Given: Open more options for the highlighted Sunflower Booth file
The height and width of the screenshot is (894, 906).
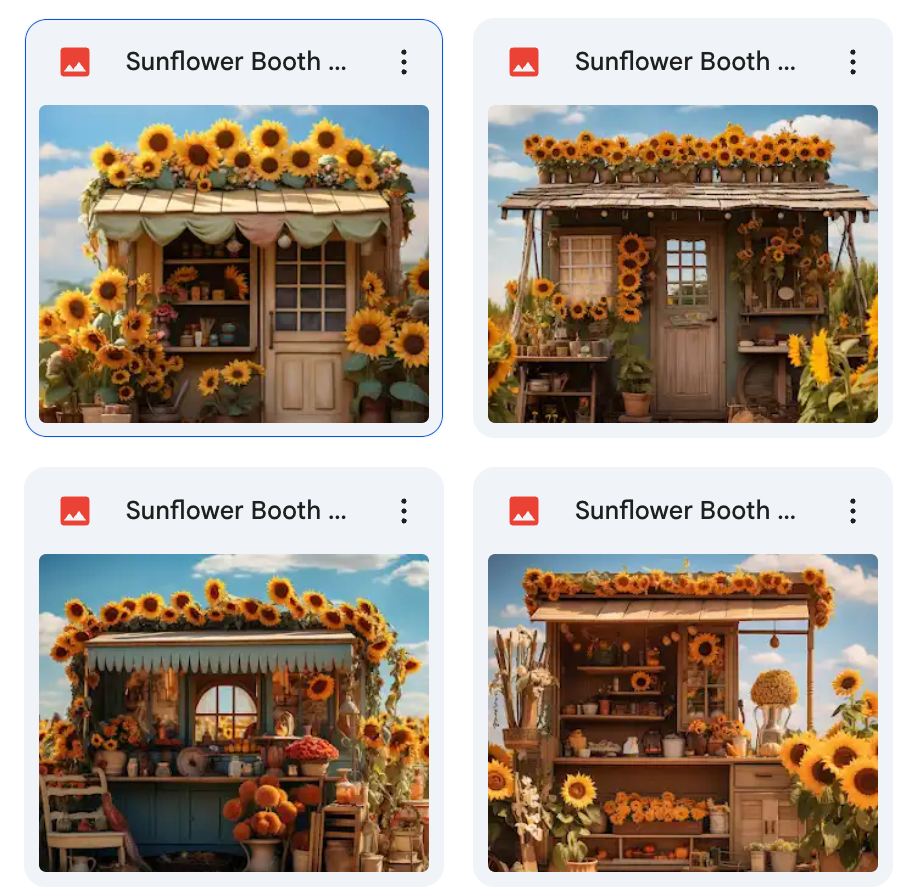Looking at the screenshot, I should (x=404, y=62).
